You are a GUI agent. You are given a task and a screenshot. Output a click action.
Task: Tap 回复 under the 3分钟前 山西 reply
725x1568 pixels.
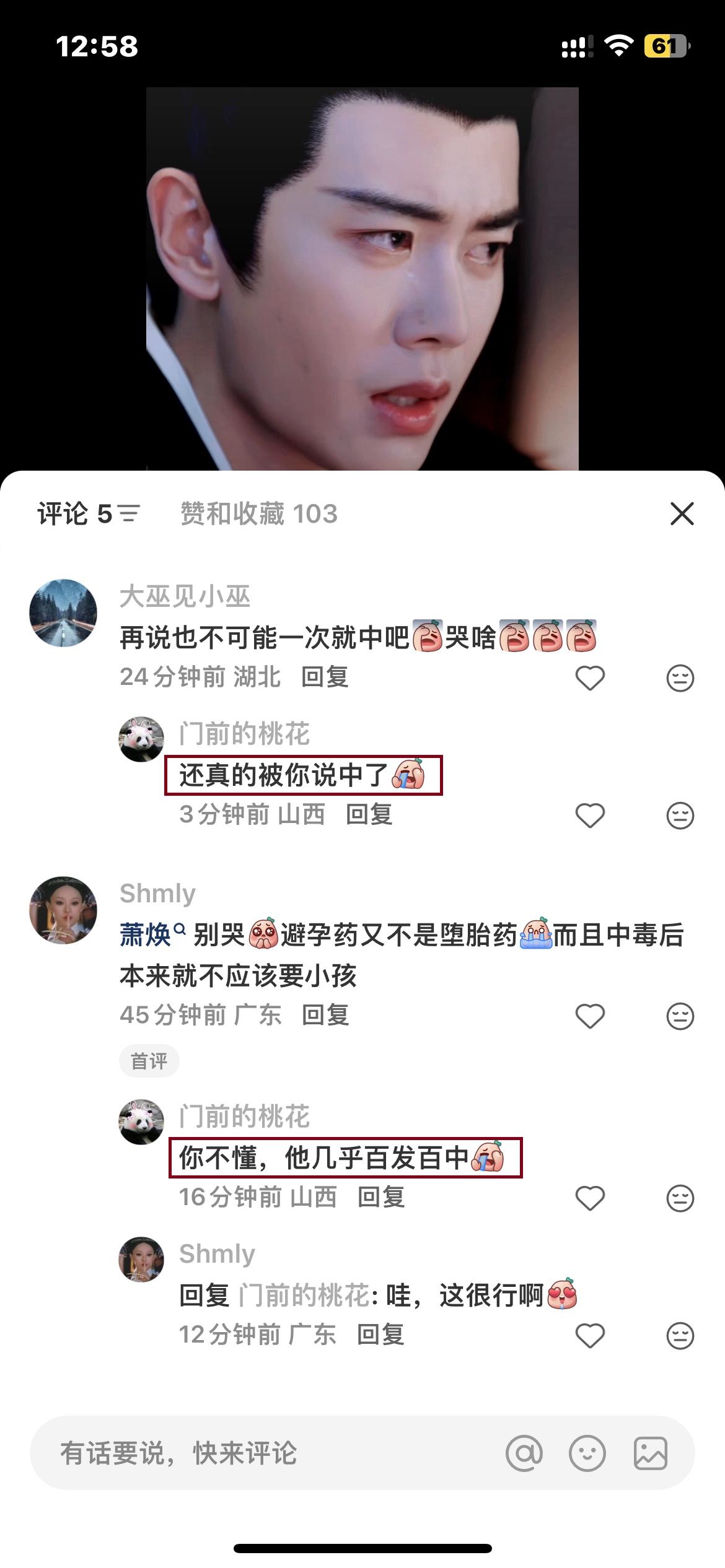[x=369, y=814]
